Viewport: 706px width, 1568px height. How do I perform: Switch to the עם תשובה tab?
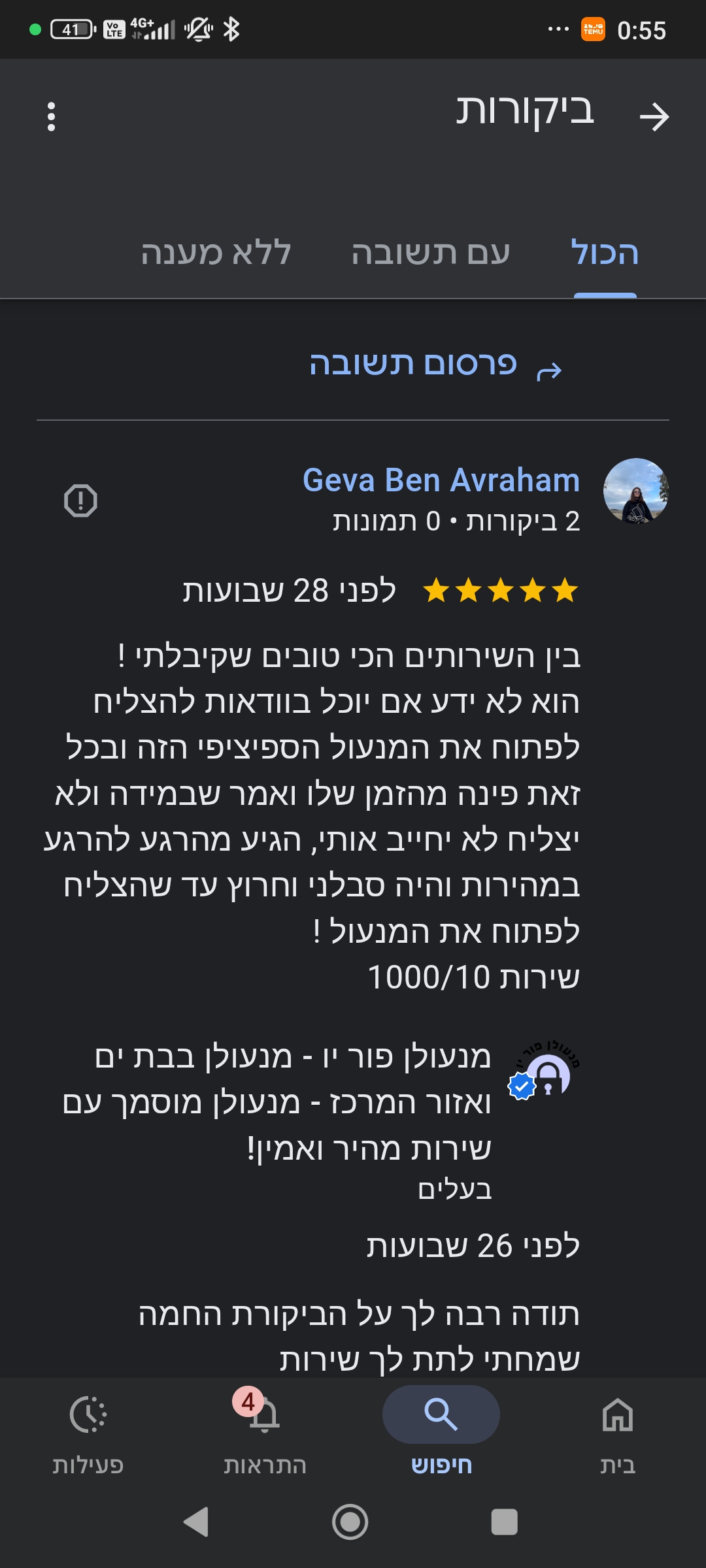pyautogui.click(x=430, y=253)
